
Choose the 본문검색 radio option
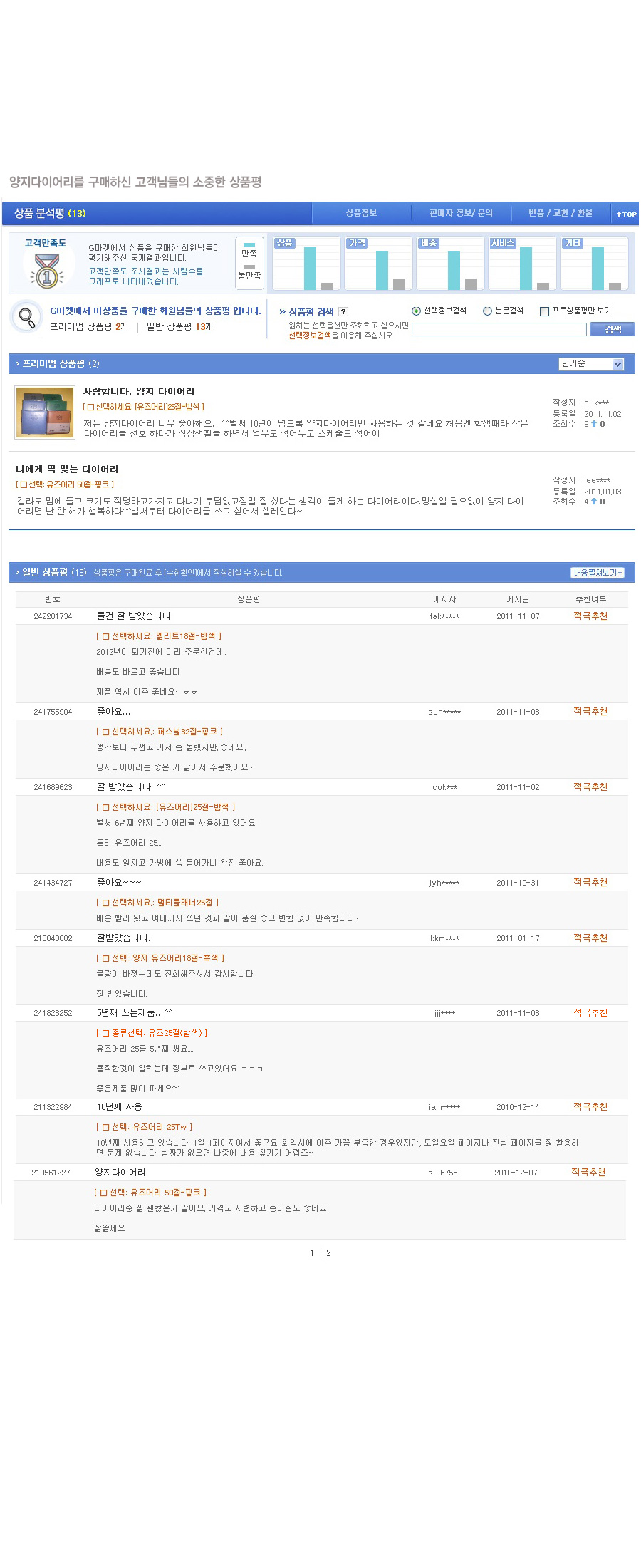click(487, 311)
